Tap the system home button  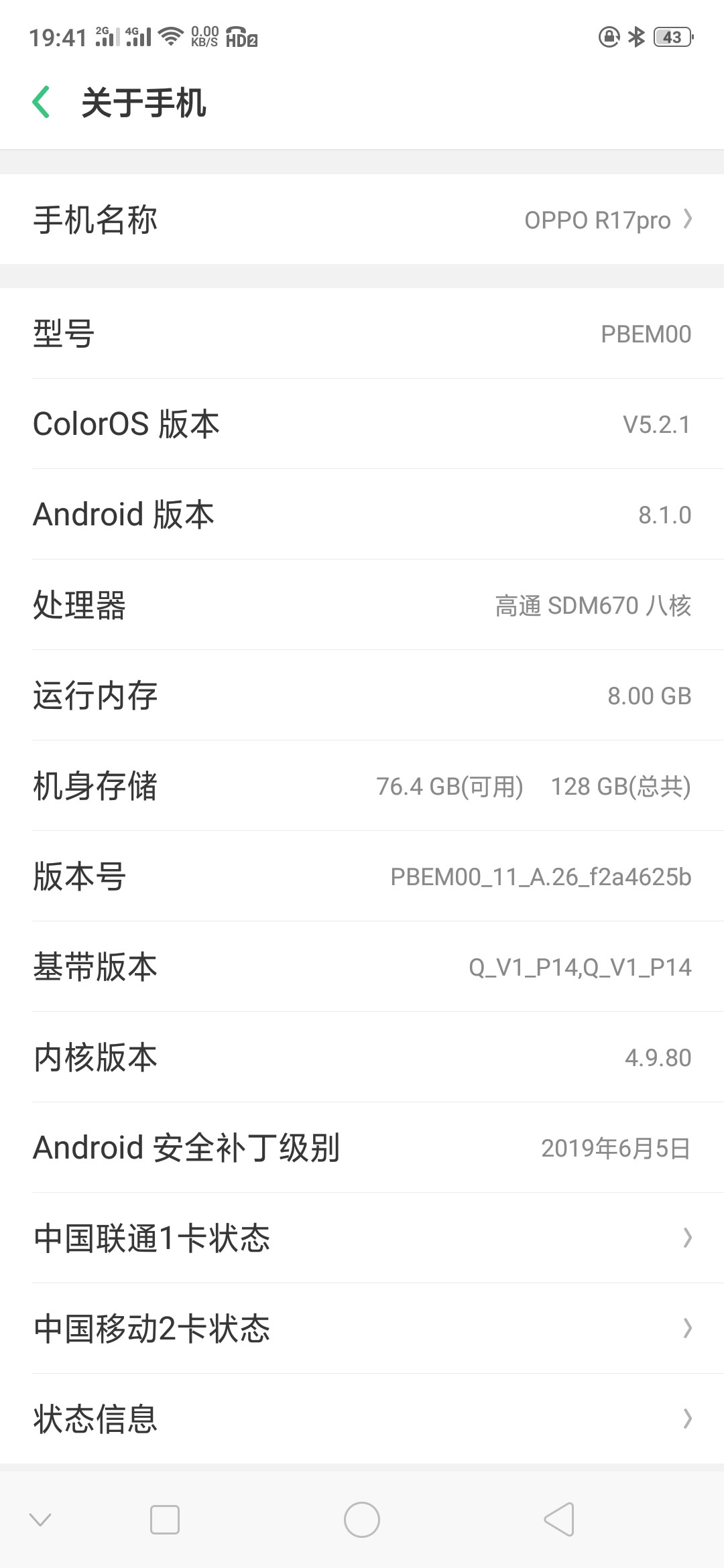tap(362, 1519)
